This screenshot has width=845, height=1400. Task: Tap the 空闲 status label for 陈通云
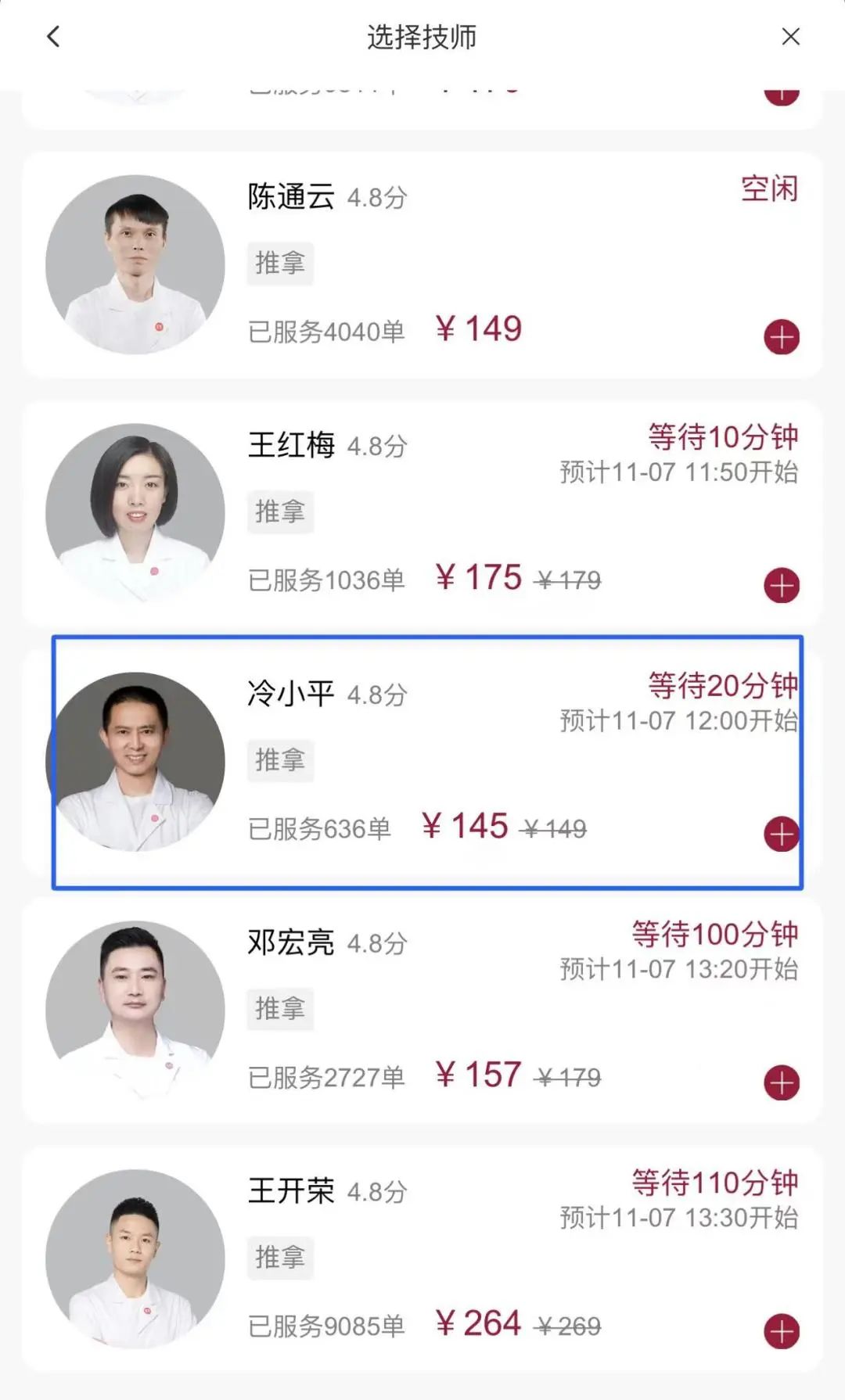click(768, 189)
